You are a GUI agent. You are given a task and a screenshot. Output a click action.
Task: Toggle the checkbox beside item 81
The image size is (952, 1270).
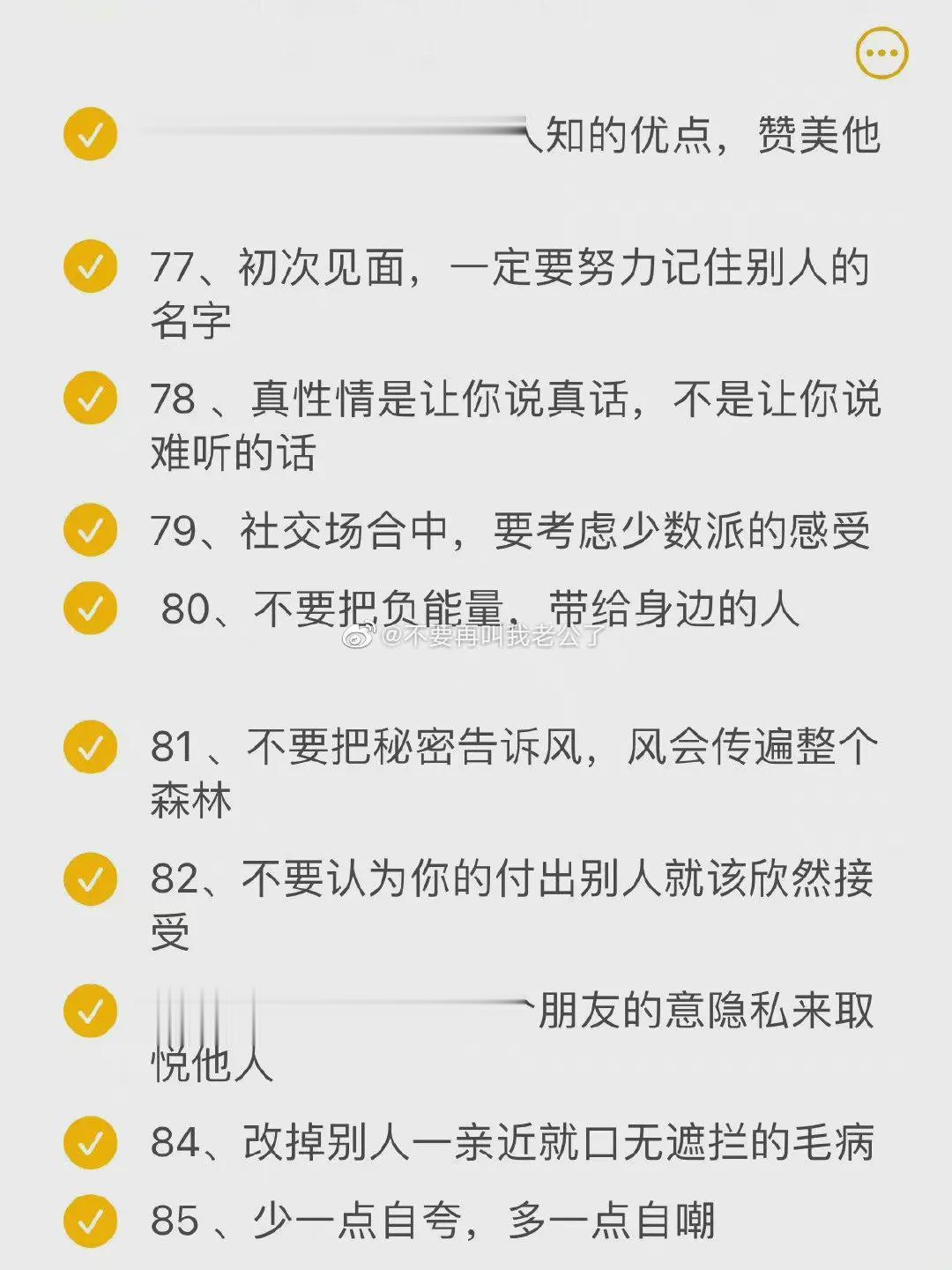coord(91,747)
